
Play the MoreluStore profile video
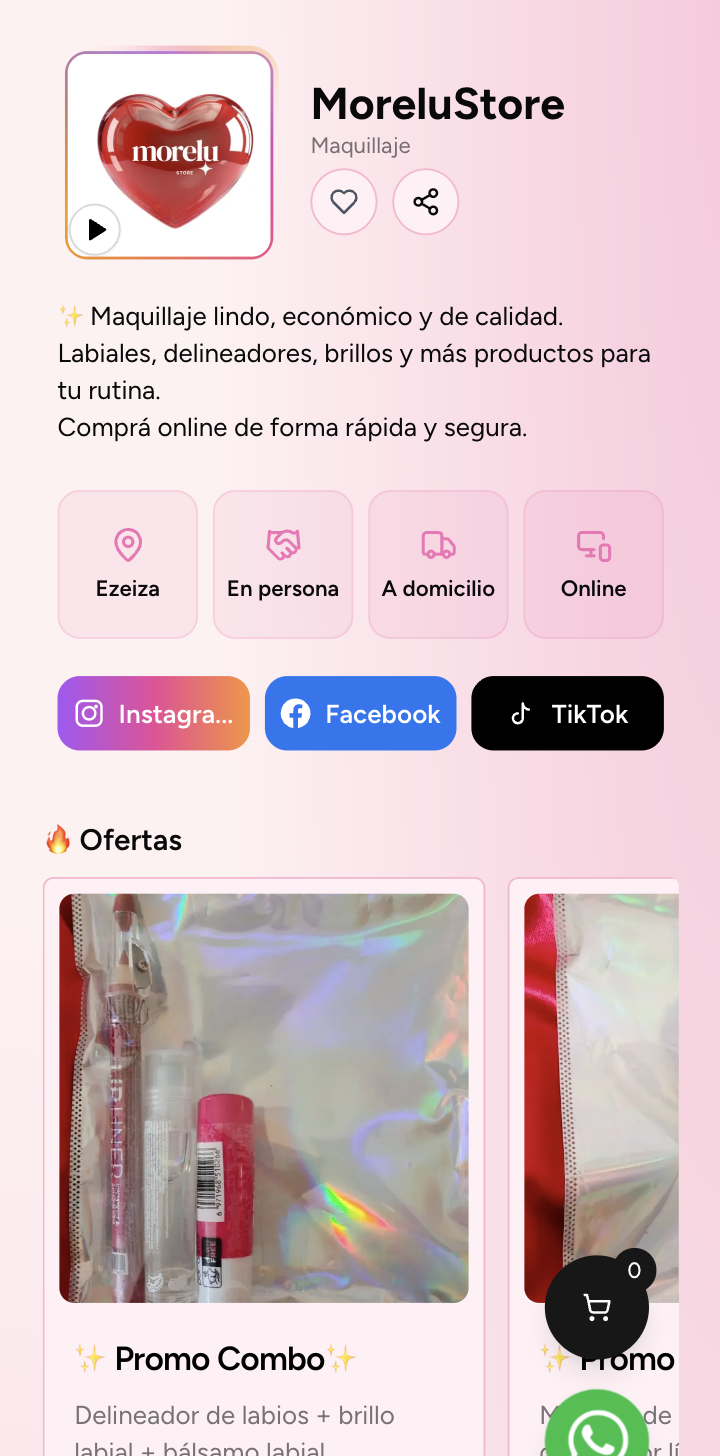[x=95, y=229]
